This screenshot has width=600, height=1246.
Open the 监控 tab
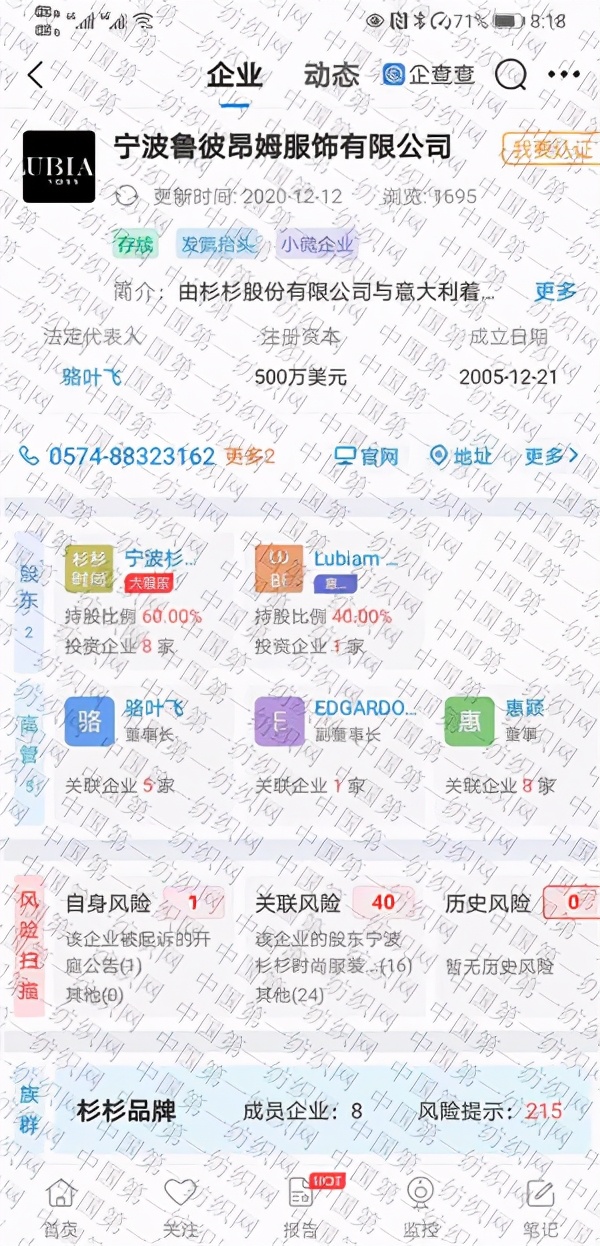coord(419,1204)
